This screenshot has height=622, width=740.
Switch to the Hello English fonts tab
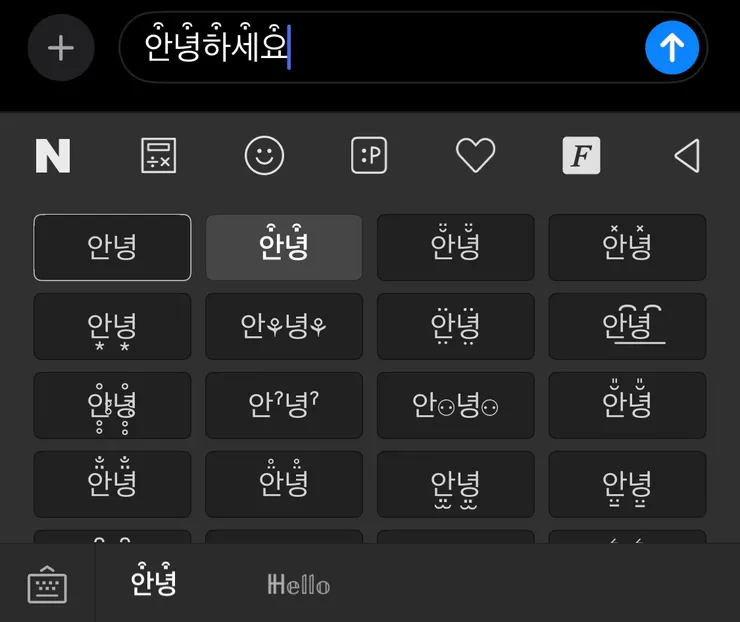click(x=299, y=584)
